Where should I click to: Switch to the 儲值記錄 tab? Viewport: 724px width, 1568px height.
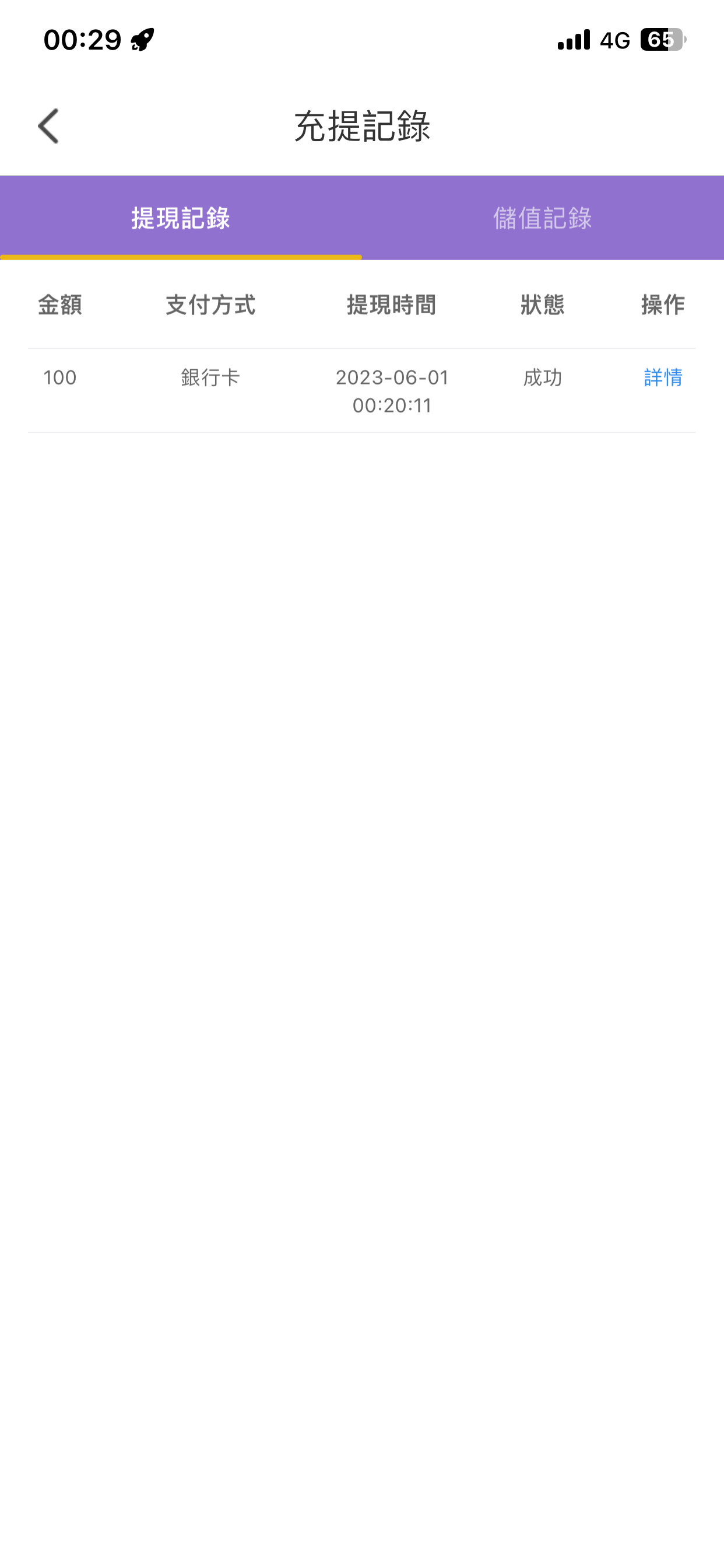pyautogui.click(x=542, y=218)
